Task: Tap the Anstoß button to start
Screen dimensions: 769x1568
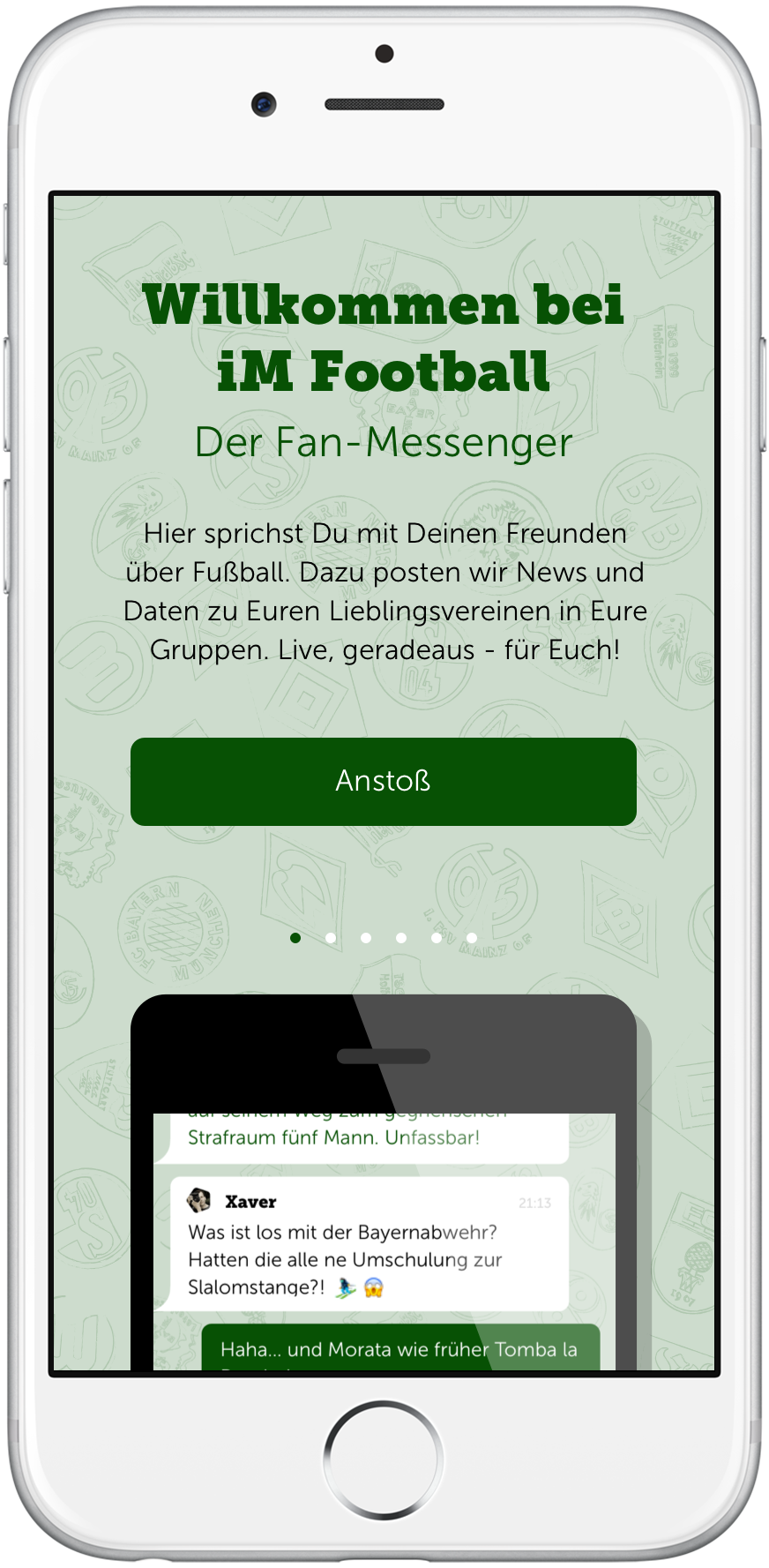Action: pos(384,782)
